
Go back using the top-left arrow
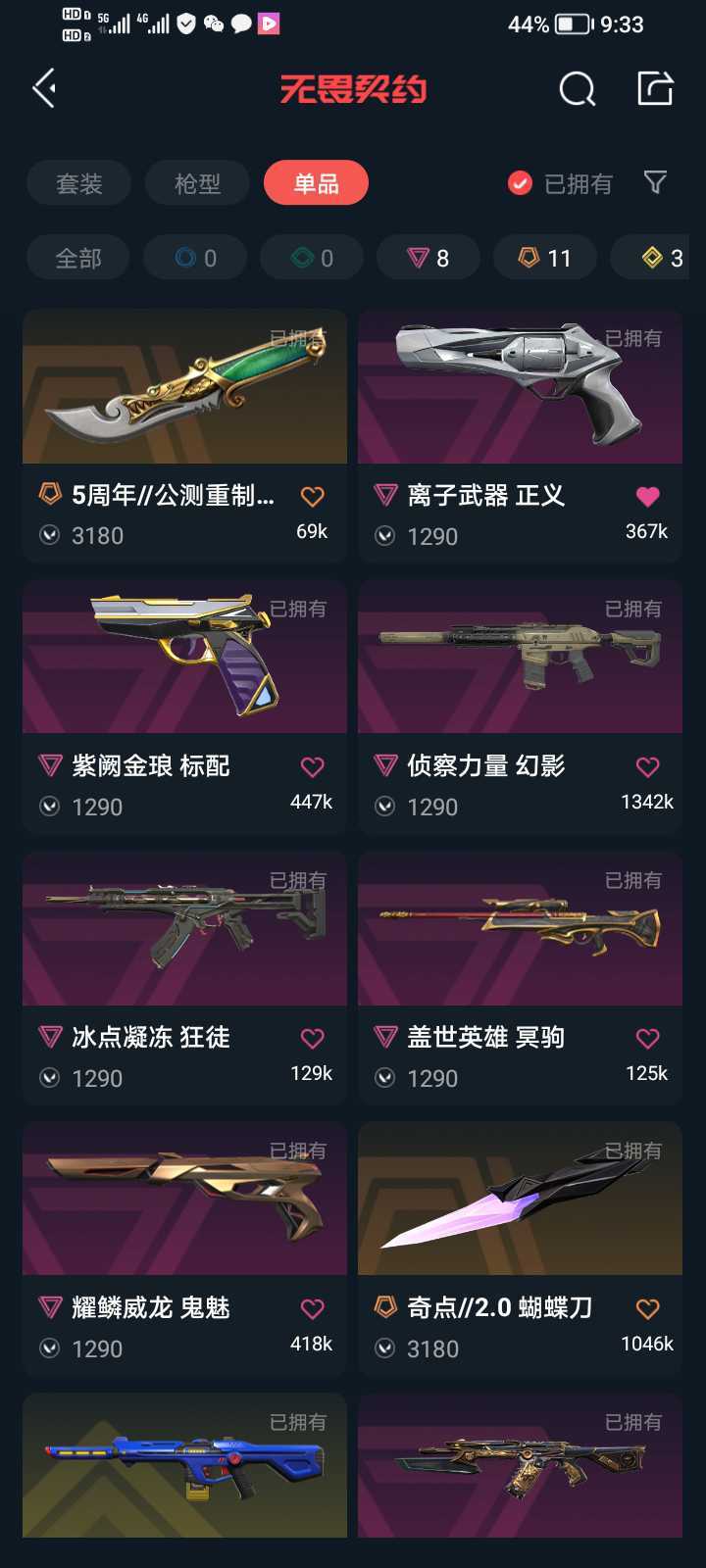coord(45,89)
